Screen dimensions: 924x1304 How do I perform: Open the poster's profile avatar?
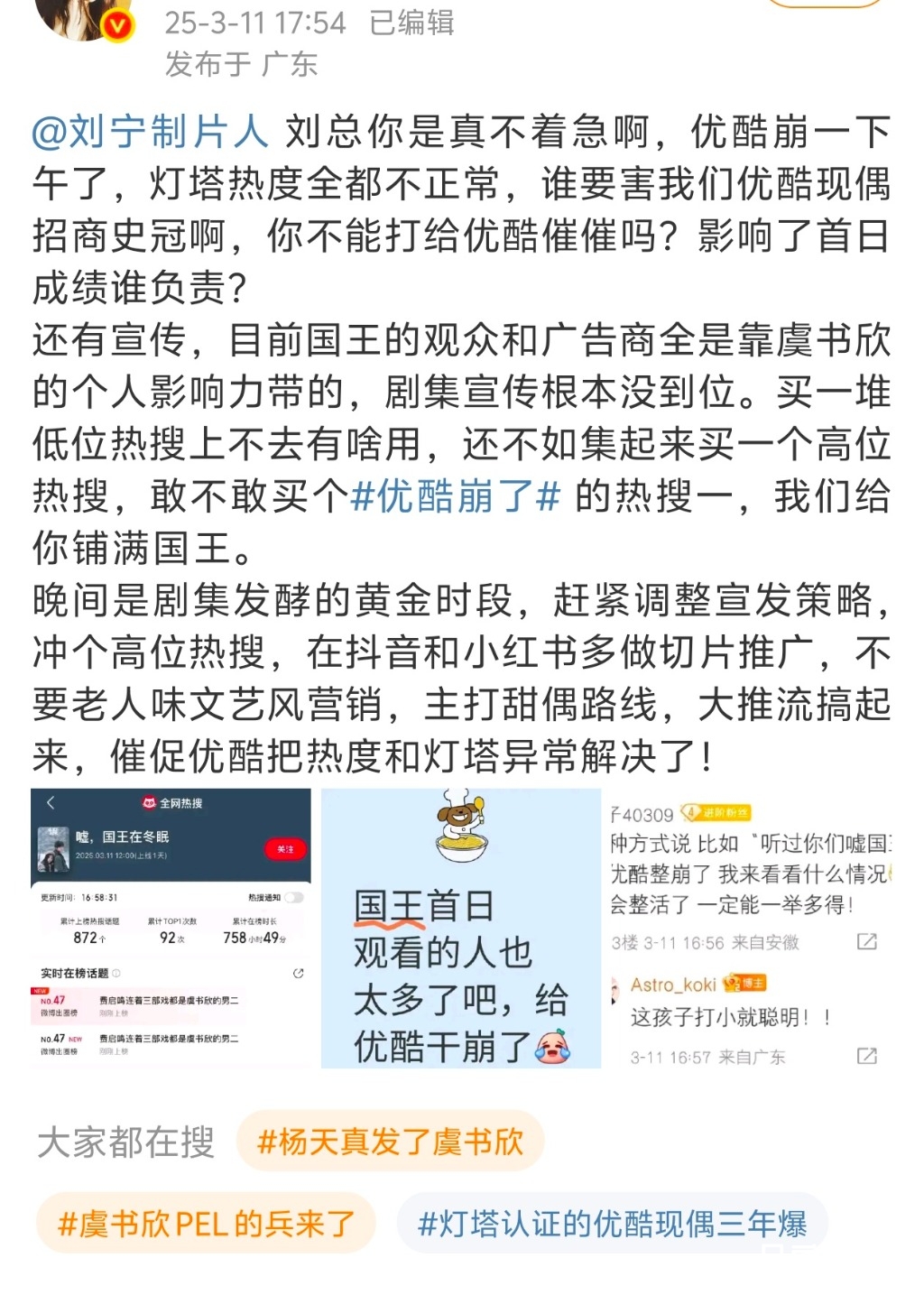(x=86, y=16)
